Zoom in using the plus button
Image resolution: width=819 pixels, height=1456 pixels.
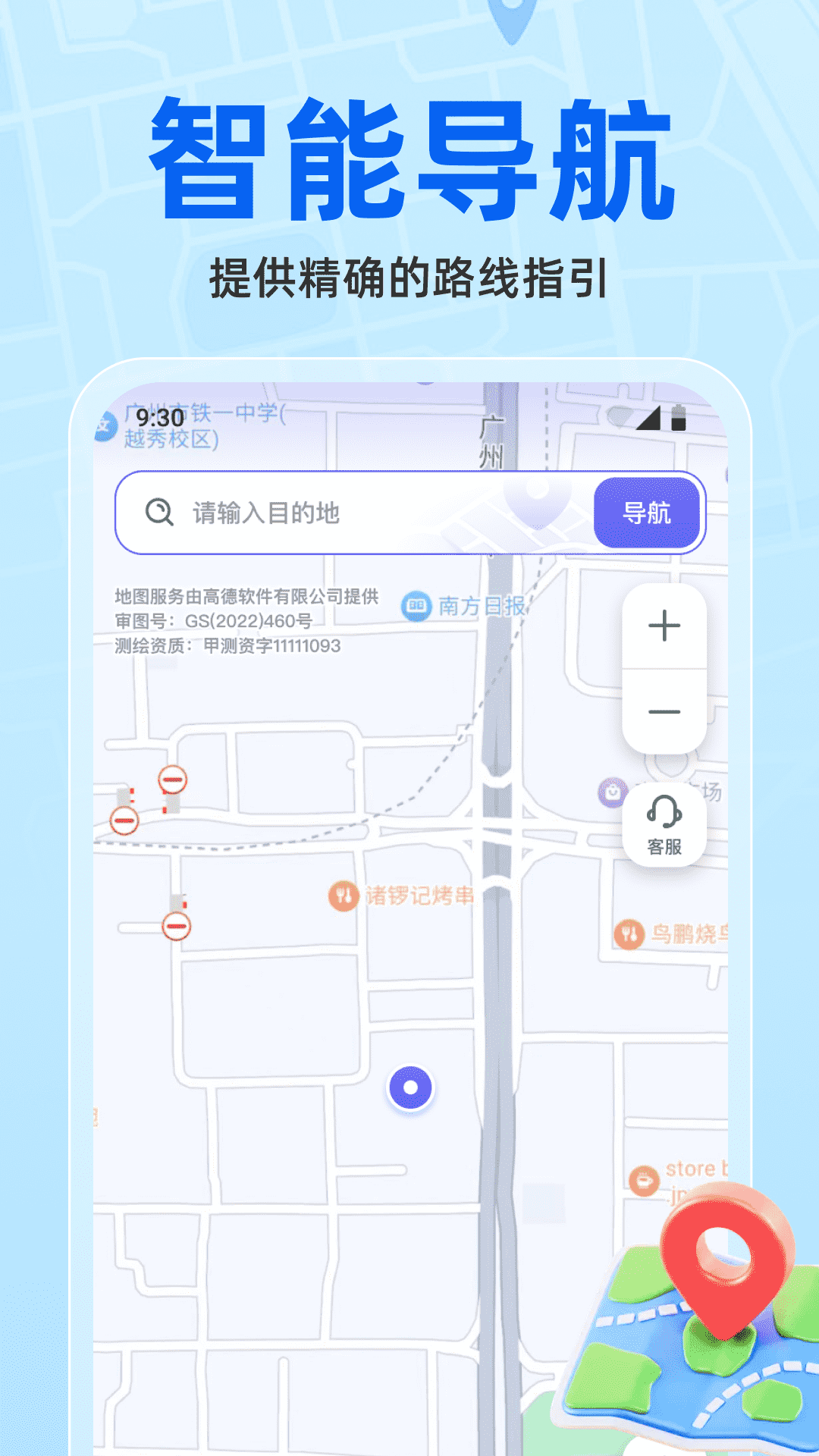point(663,626)
